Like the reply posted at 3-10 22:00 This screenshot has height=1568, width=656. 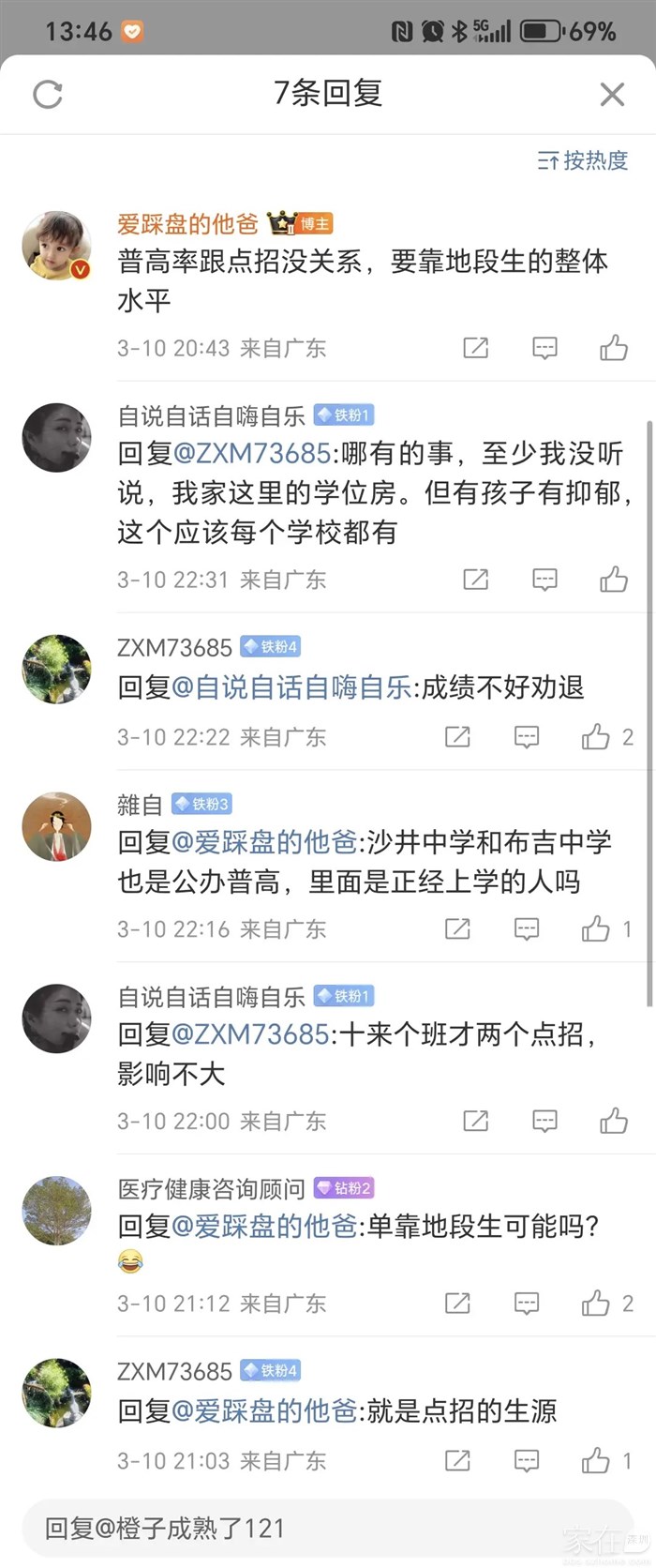[x=614, y=1121]
